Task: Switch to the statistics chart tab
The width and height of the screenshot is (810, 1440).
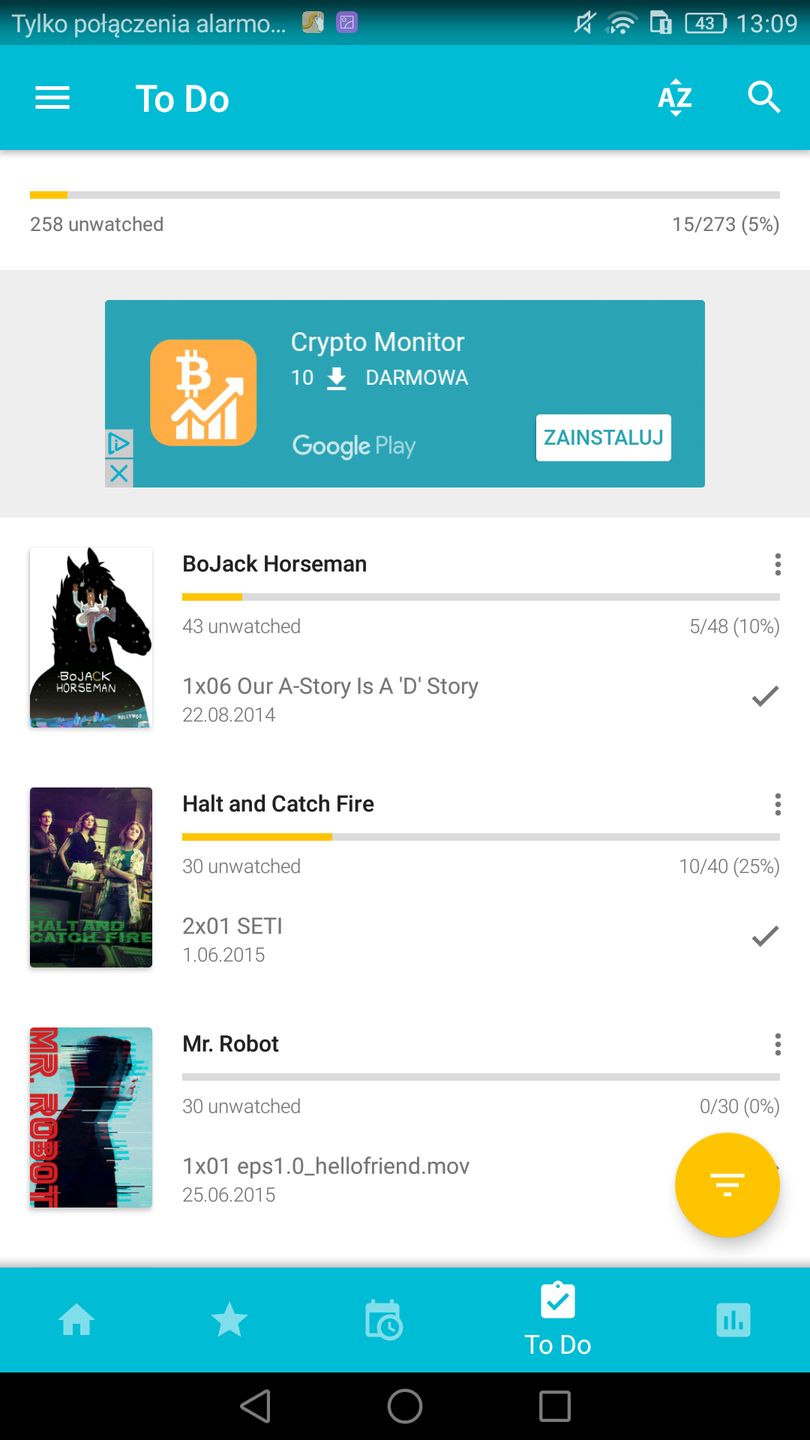Action: [733, 1321]
